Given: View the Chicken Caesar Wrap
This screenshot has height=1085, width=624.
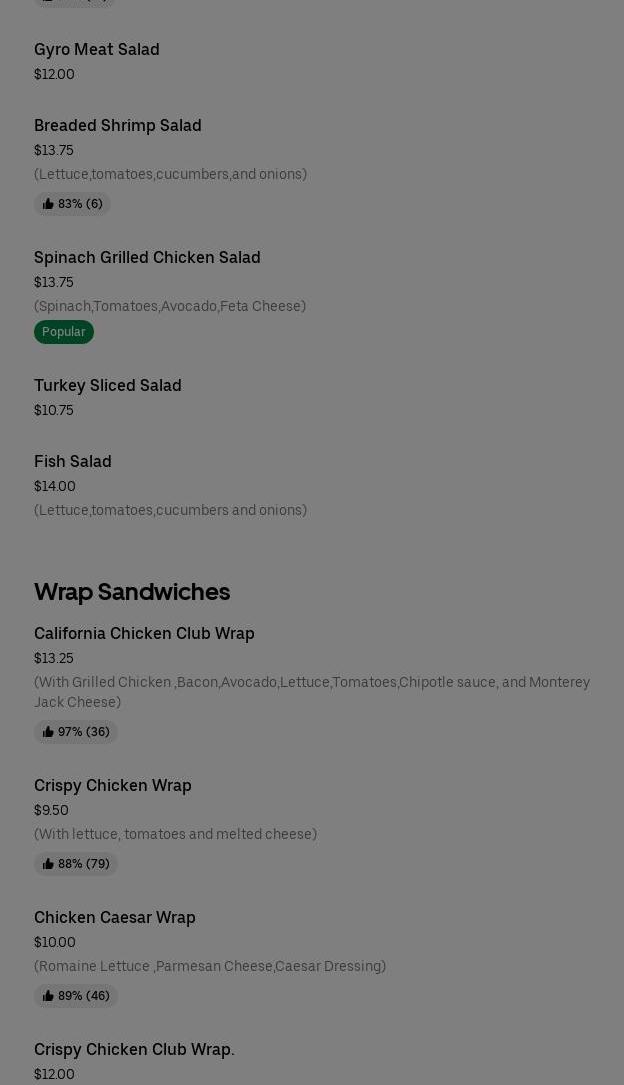Looking at the screenshot, I should click(x=115, y=918).
